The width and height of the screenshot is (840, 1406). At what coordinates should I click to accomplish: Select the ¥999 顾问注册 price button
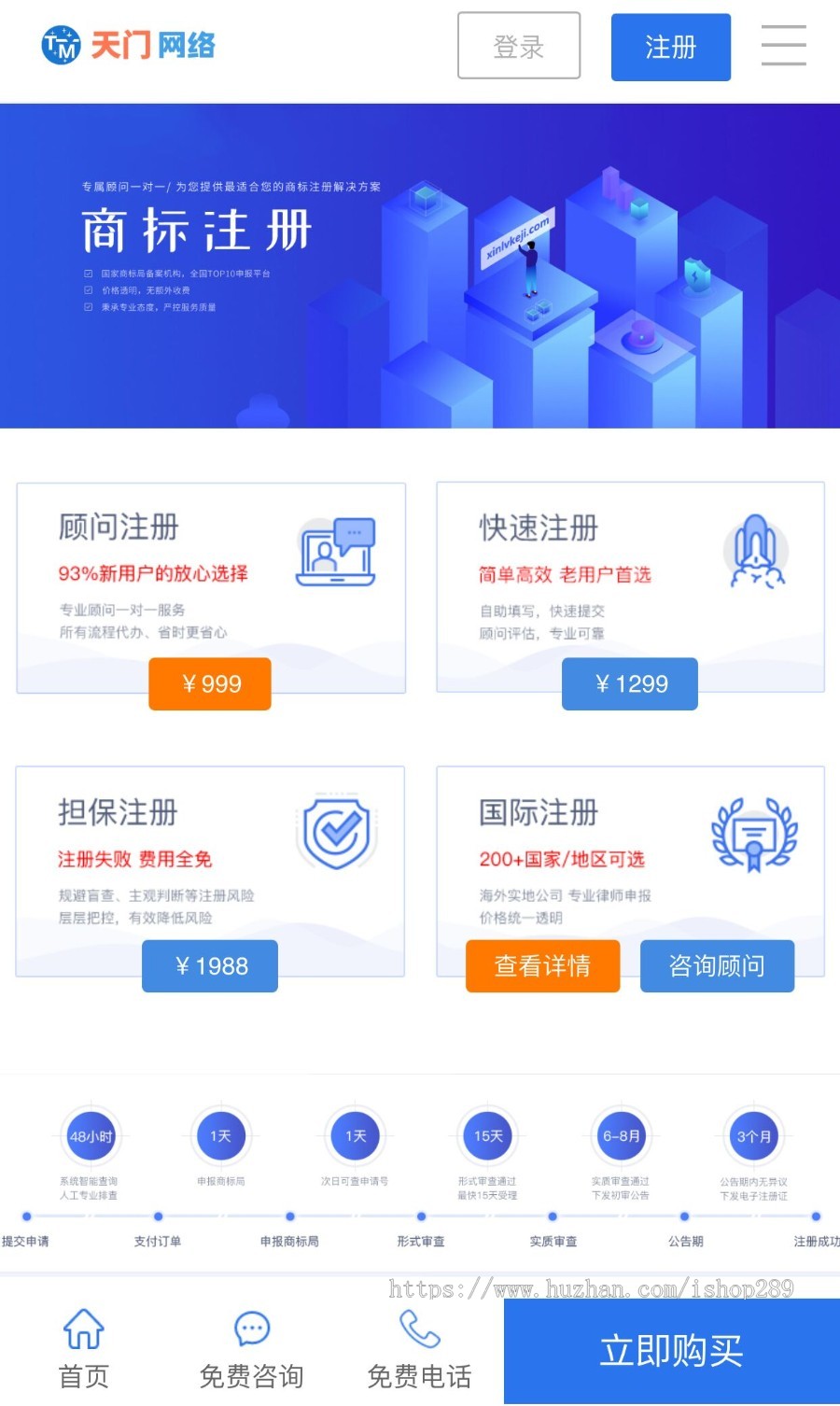(x=210, y=683)
